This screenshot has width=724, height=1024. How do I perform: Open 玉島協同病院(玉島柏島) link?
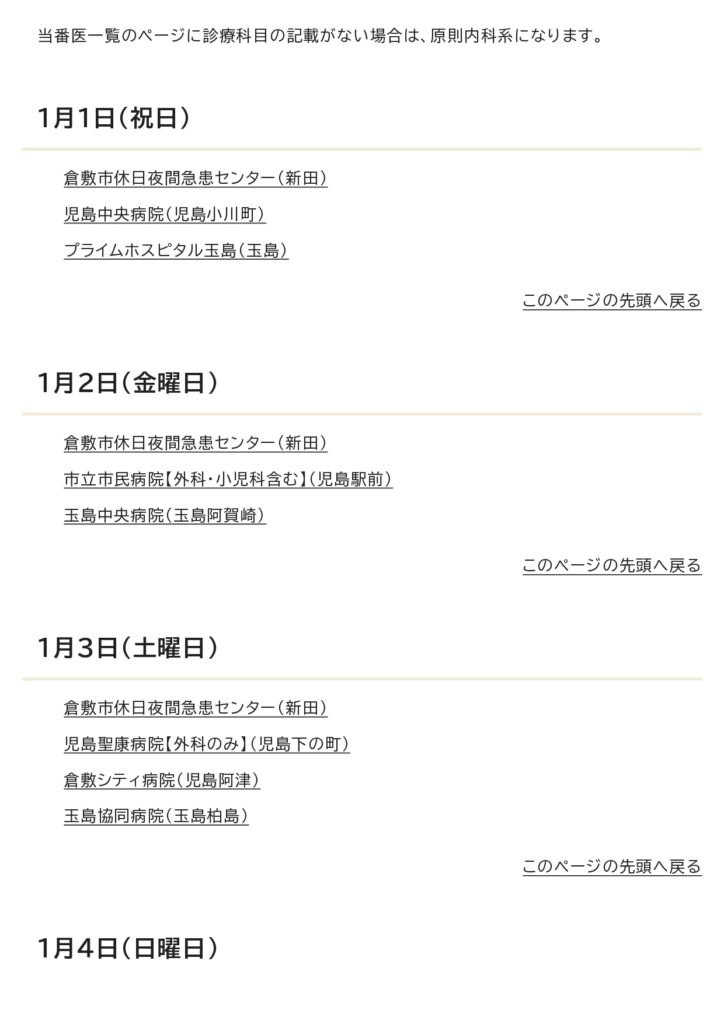(156, 816)
